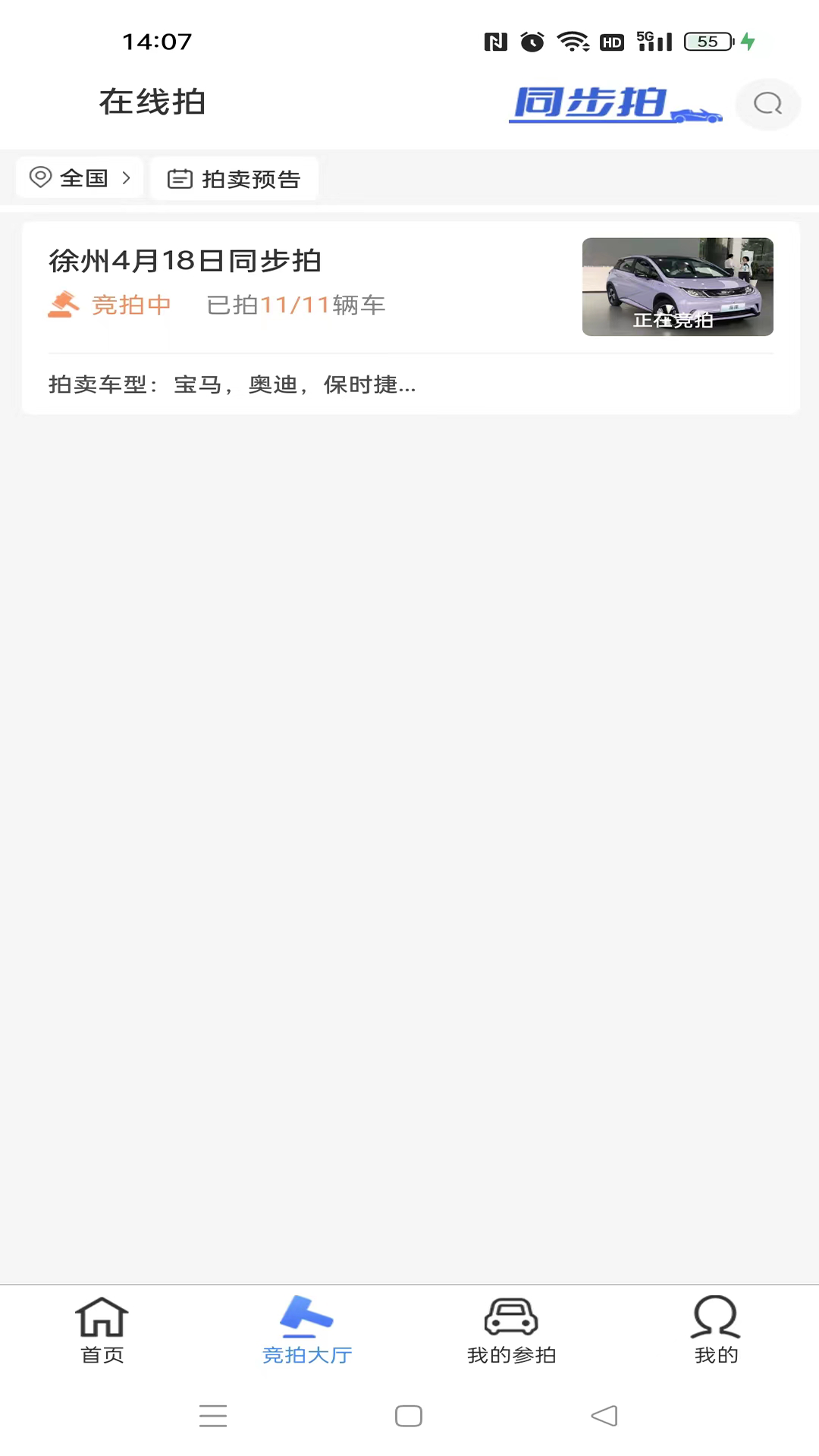Tap the Android recent apps button

point(213,1415)
